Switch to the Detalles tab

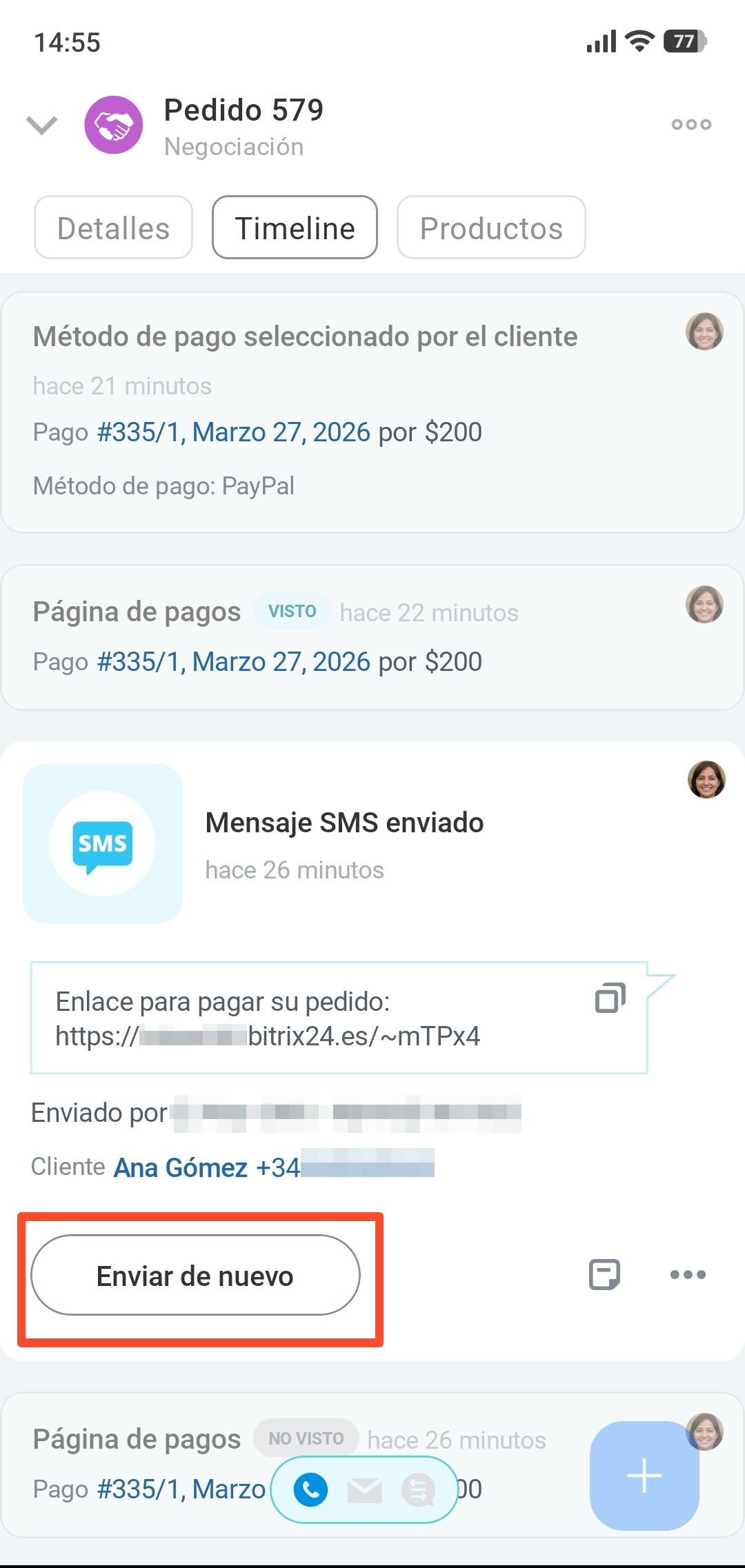(x=112, y=228)
